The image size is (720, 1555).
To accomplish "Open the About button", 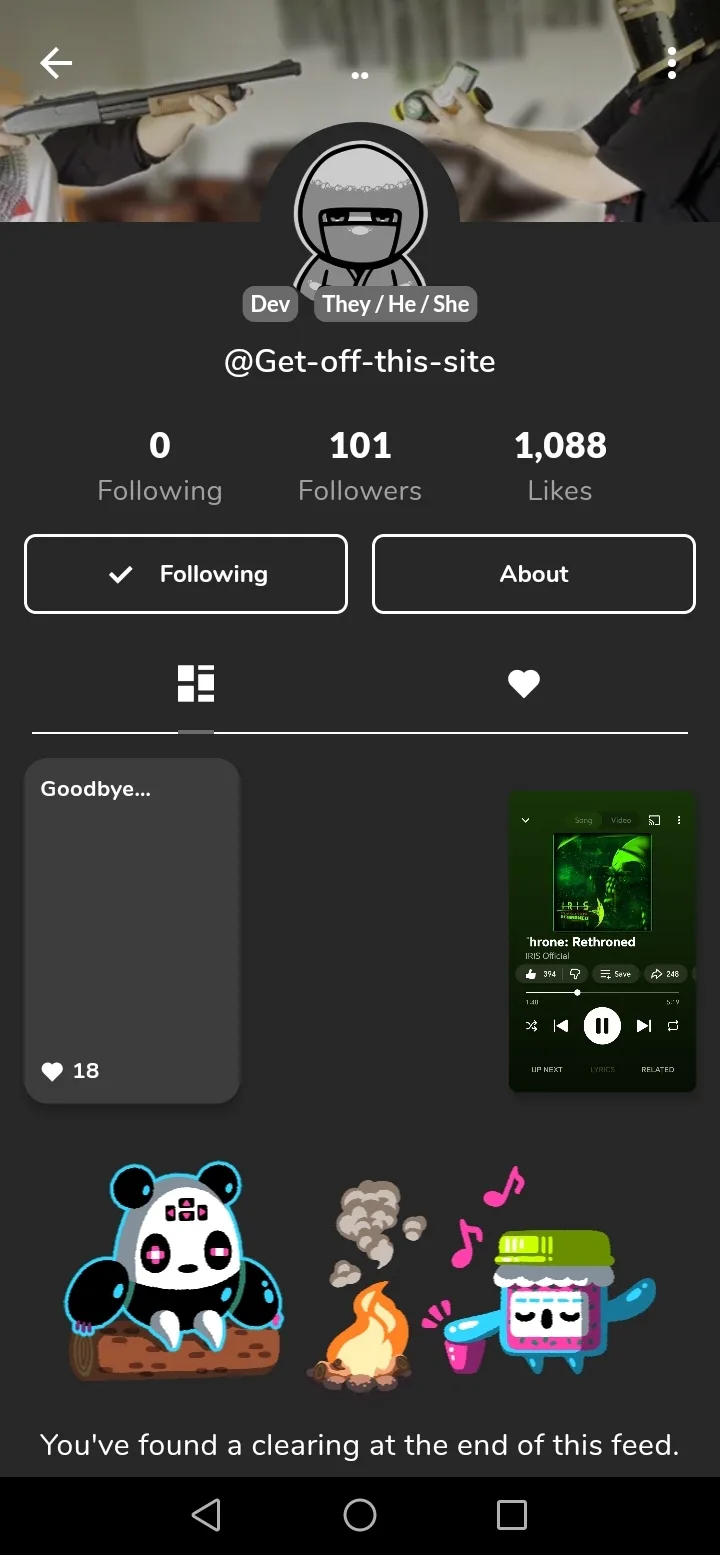I will 534,574.
